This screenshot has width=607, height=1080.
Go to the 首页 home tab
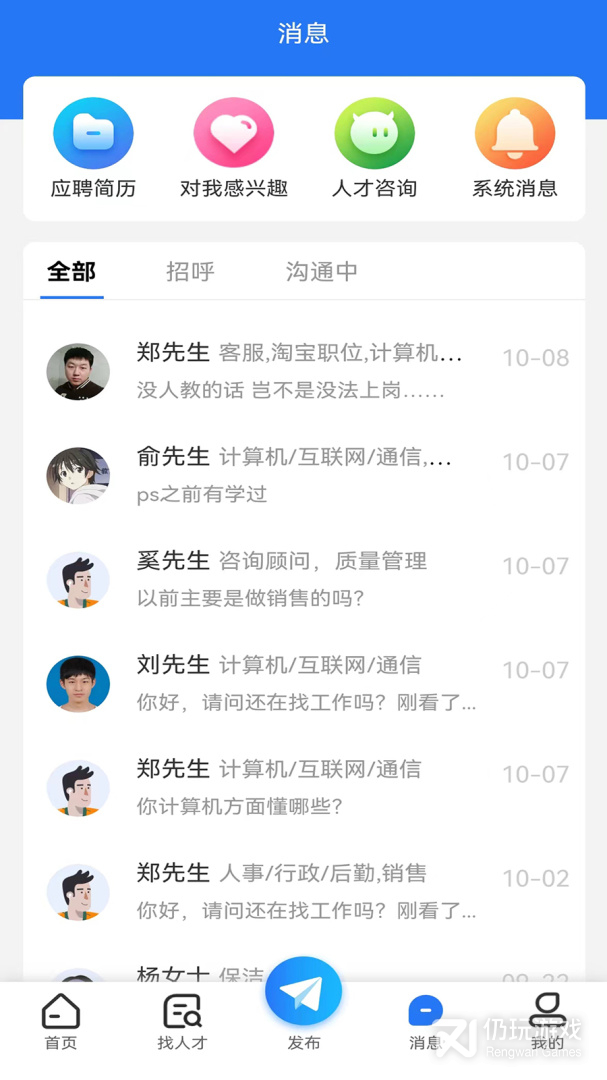point(61,1022)
